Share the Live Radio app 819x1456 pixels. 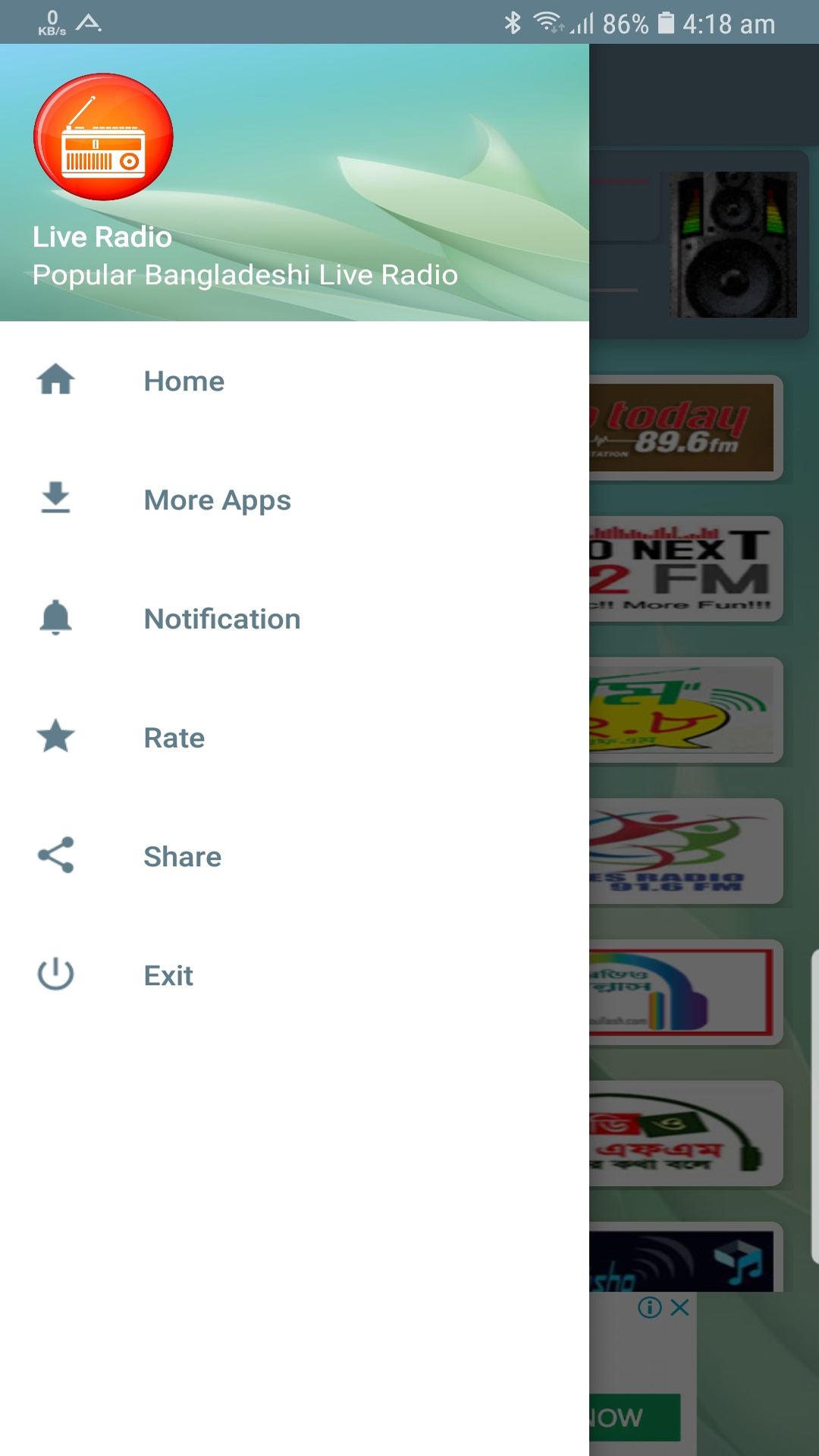(x=182, y=857)
